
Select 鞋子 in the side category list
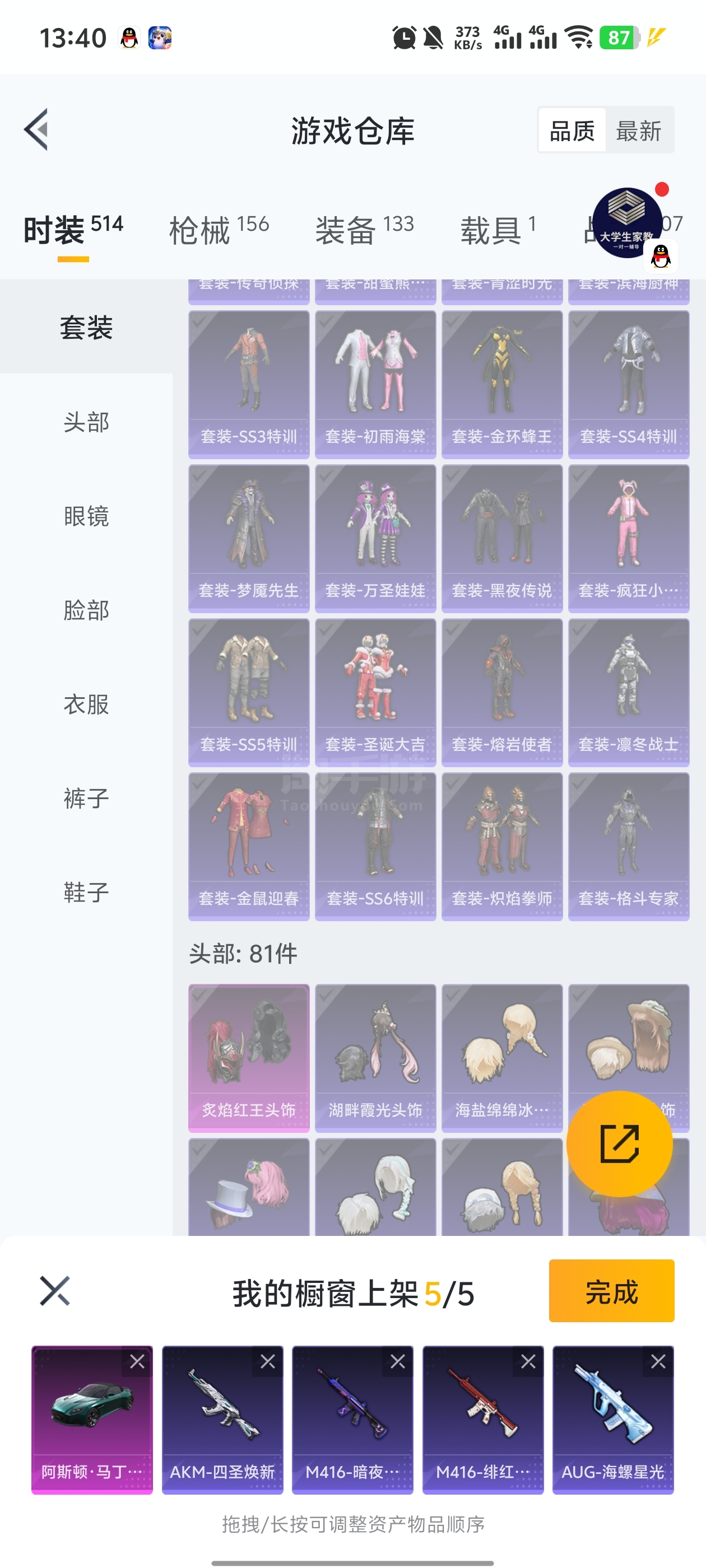86,892
